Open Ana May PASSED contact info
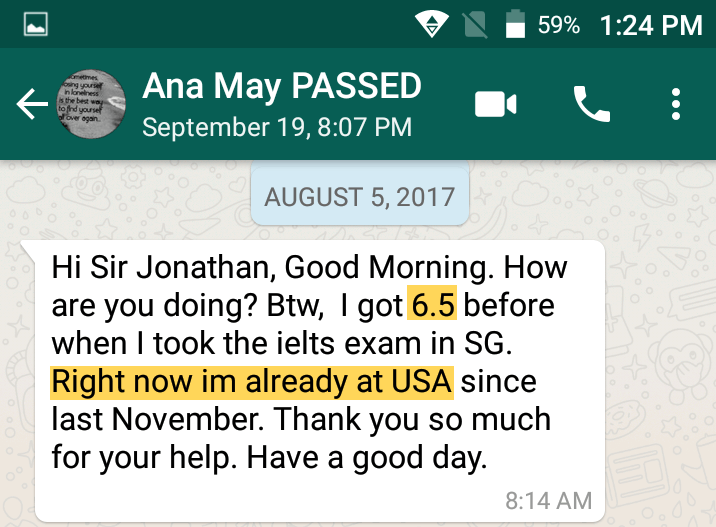 pos(281,104)
